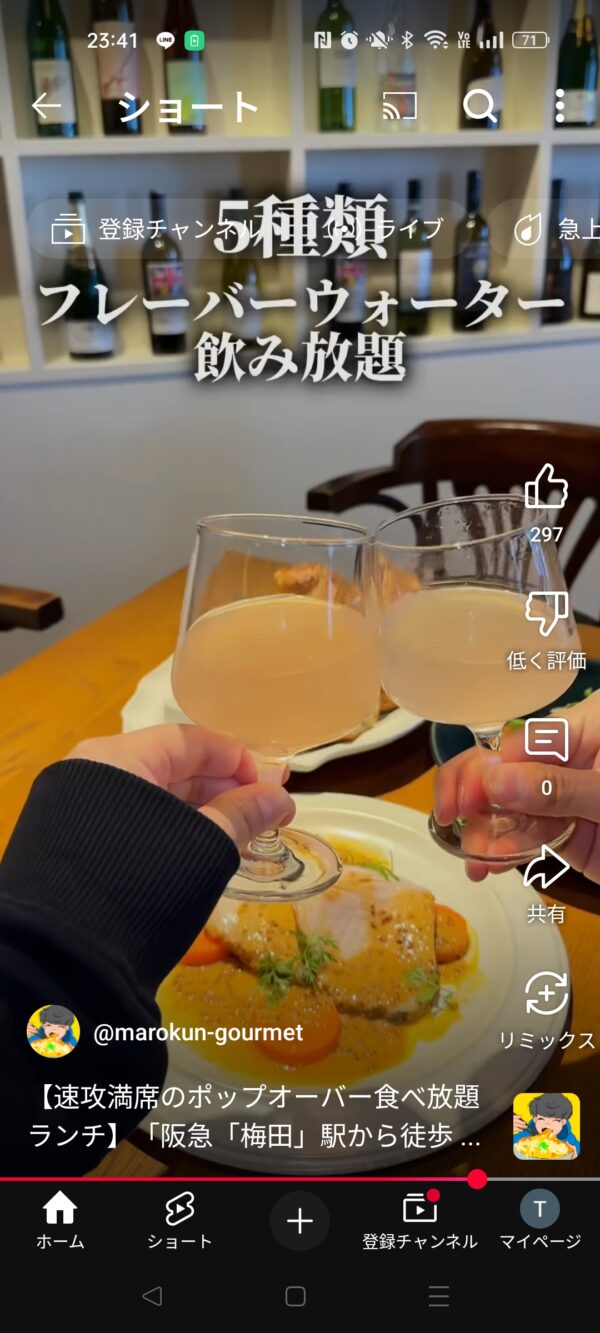This screenshot has height=1333, width=600.
Task: Open the three-dot overflow menu
Action: click(559, 106)
